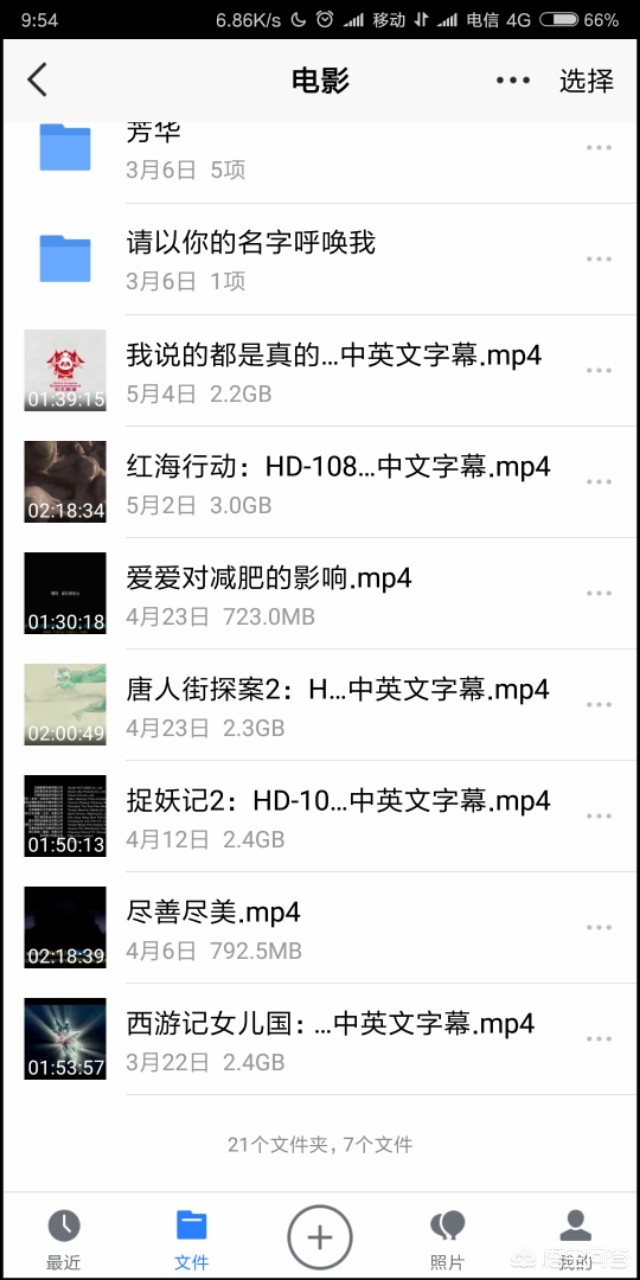Tap 选择 to select files
Viewport: 640px width, 1280px height.
586,80
